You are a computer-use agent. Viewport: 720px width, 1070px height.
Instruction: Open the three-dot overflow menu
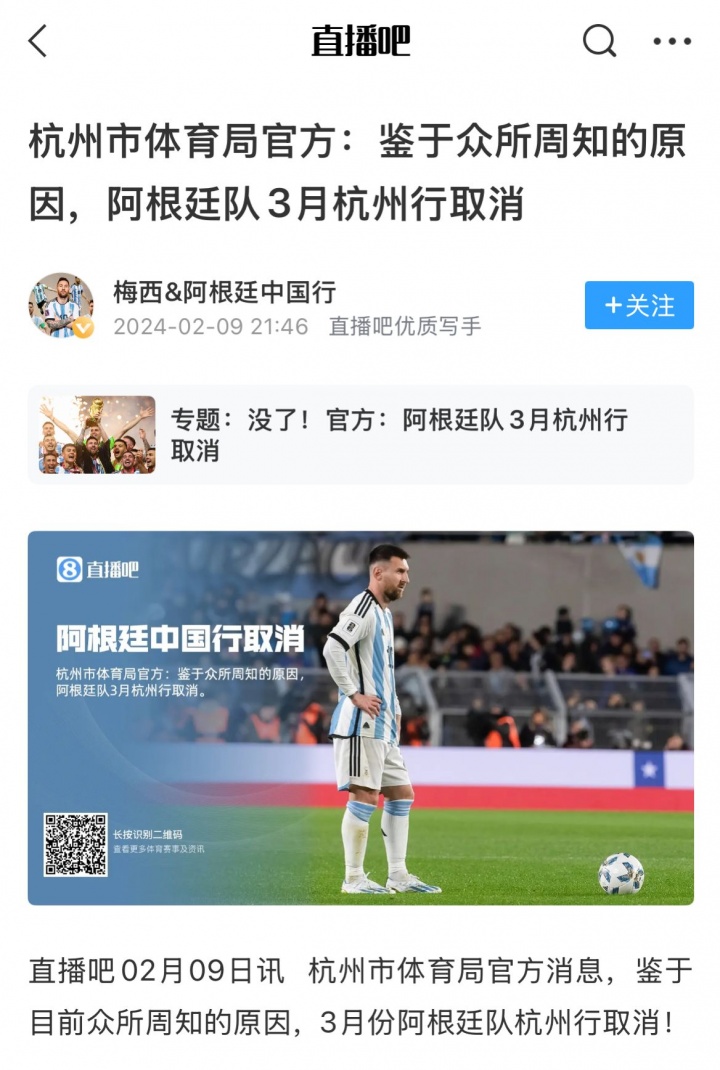(672, 41)
